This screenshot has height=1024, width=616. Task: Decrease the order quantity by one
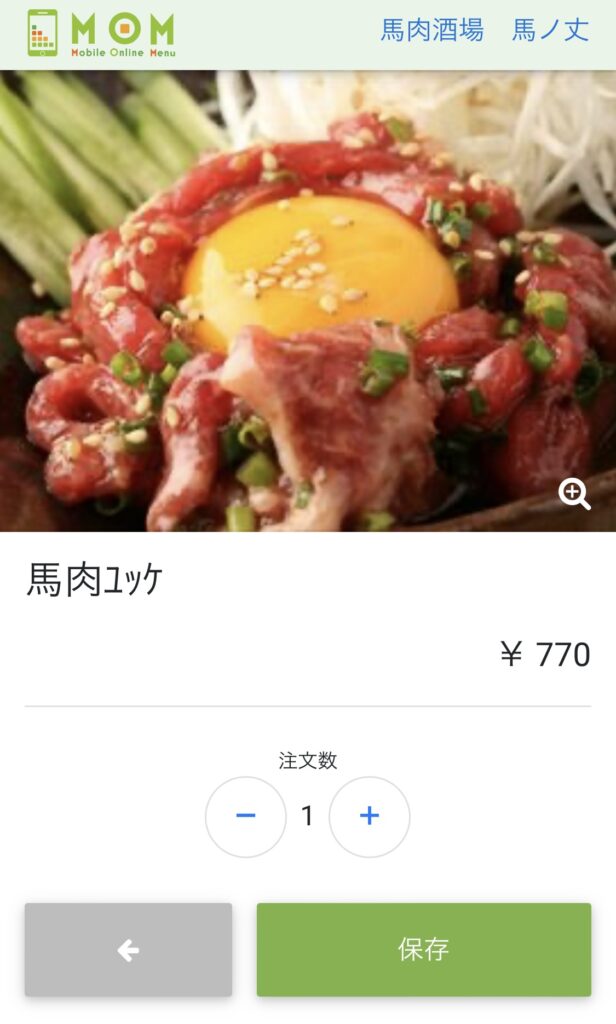pyautogui.click(x=246, y=816)
